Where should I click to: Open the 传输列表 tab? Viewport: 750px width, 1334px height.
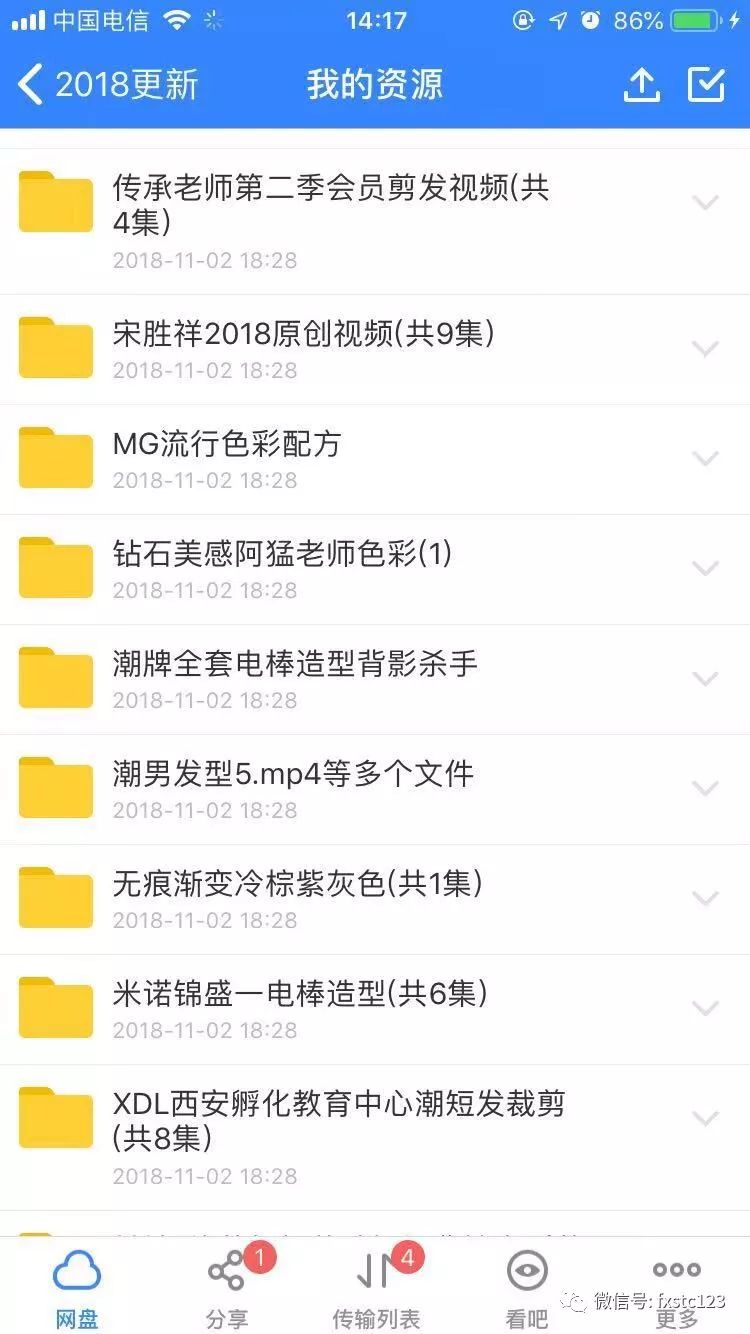point(376,1285)
